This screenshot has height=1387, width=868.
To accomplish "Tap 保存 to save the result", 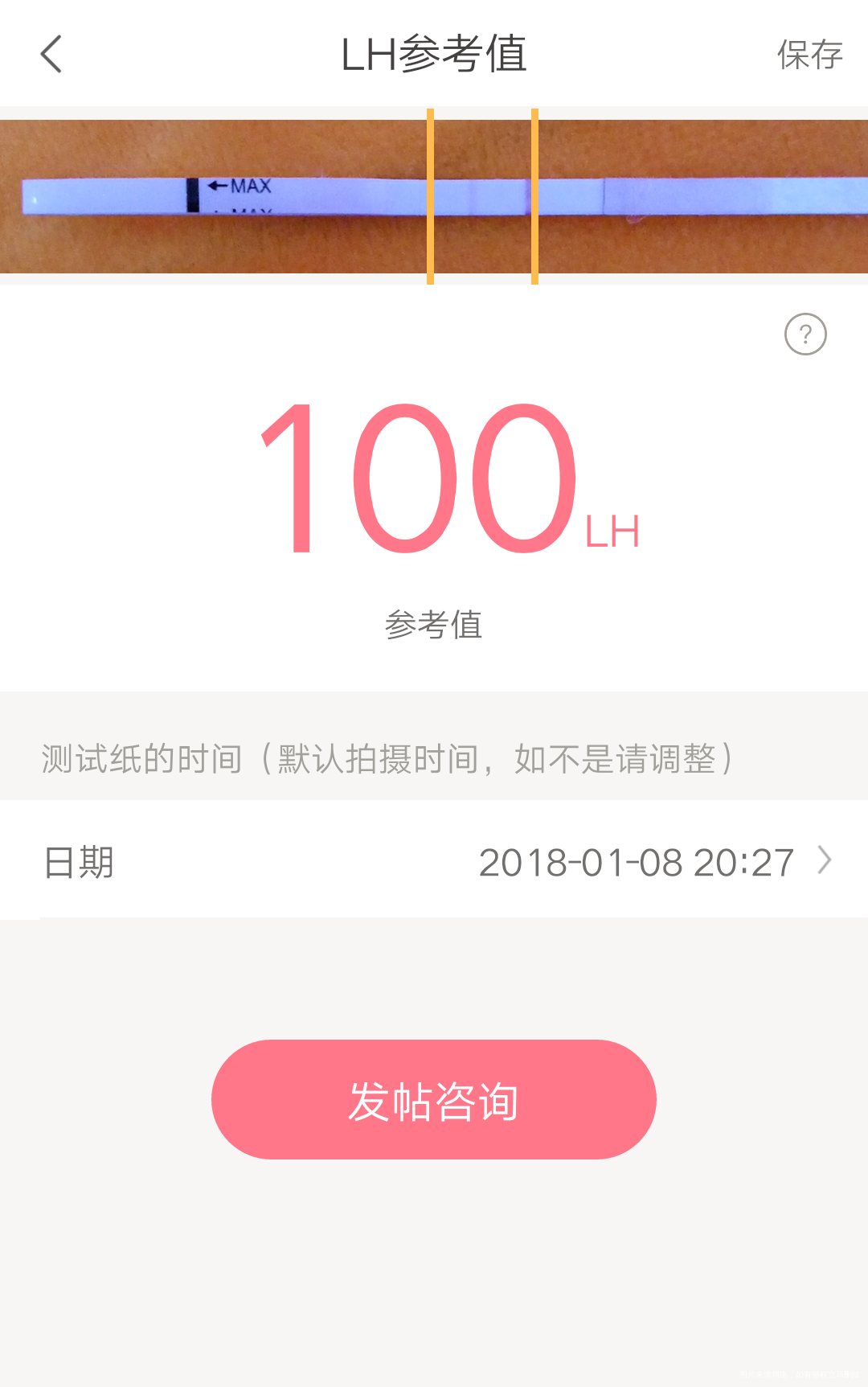I will pos(809,53).
